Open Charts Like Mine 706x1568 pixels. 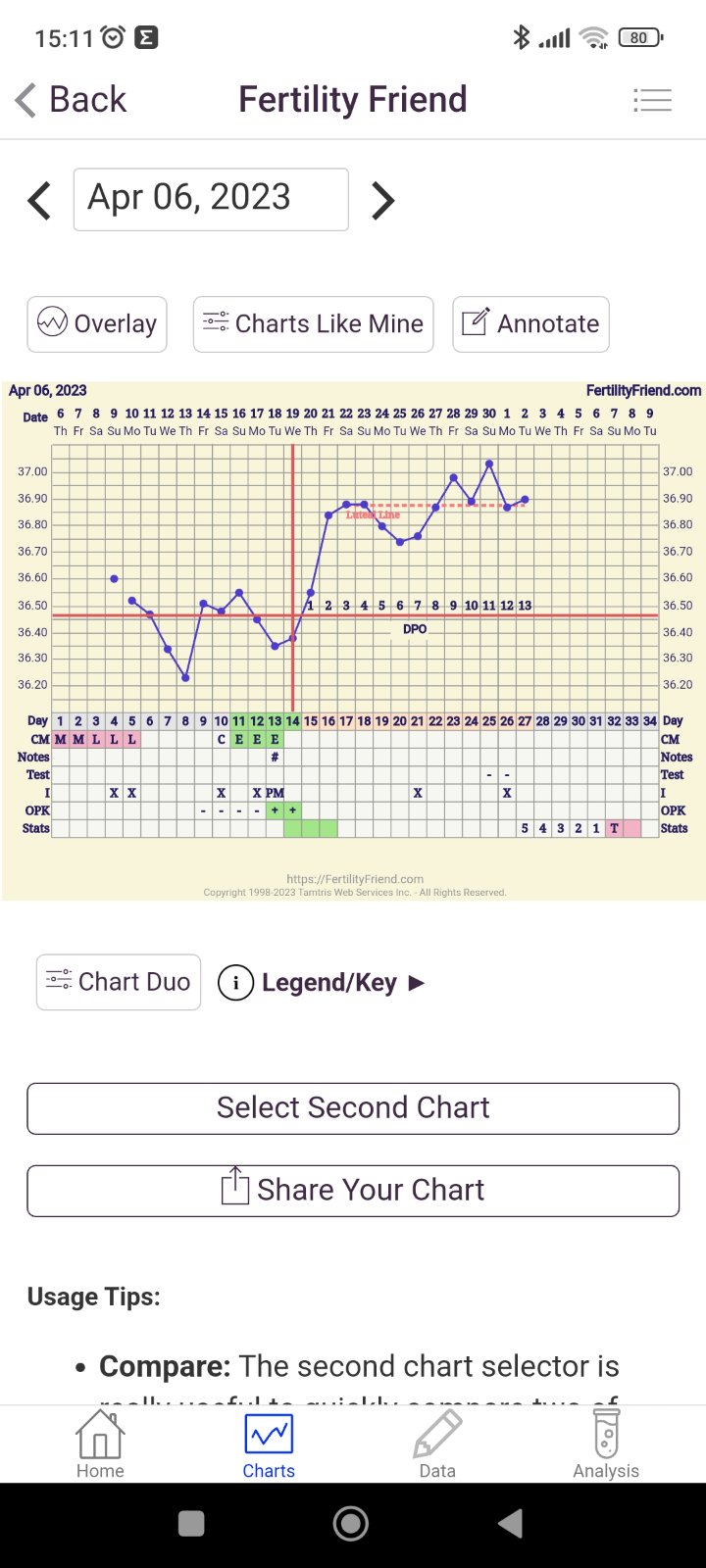coord(313,323)
